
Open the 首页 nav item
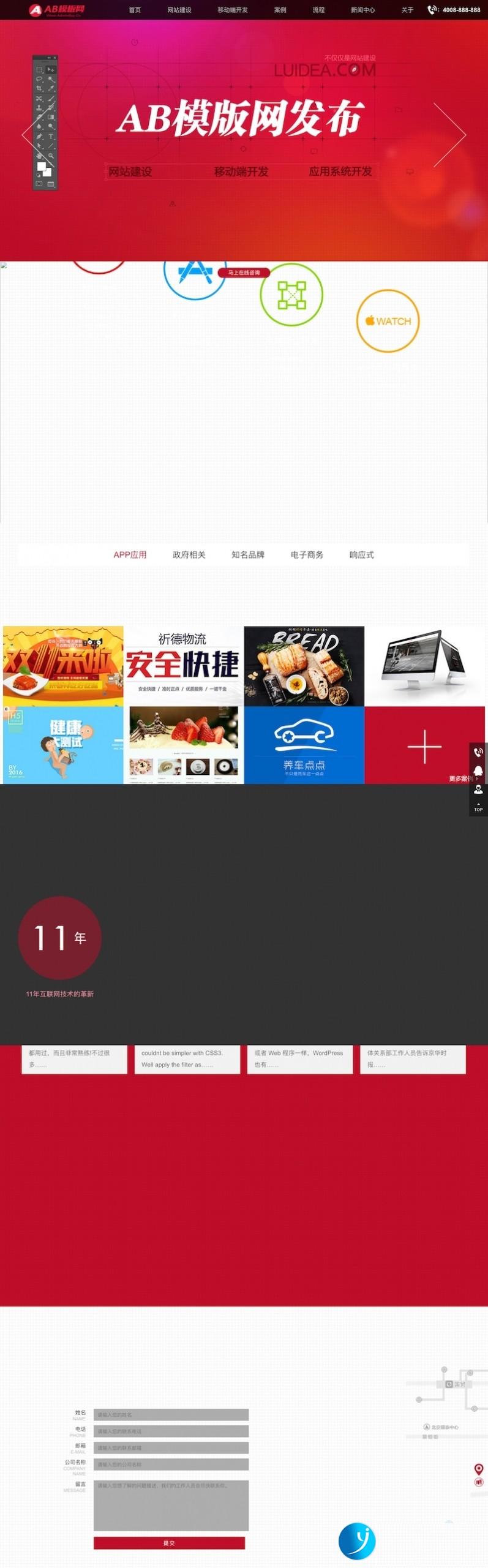pyautogui.click(x=135, y=10)
